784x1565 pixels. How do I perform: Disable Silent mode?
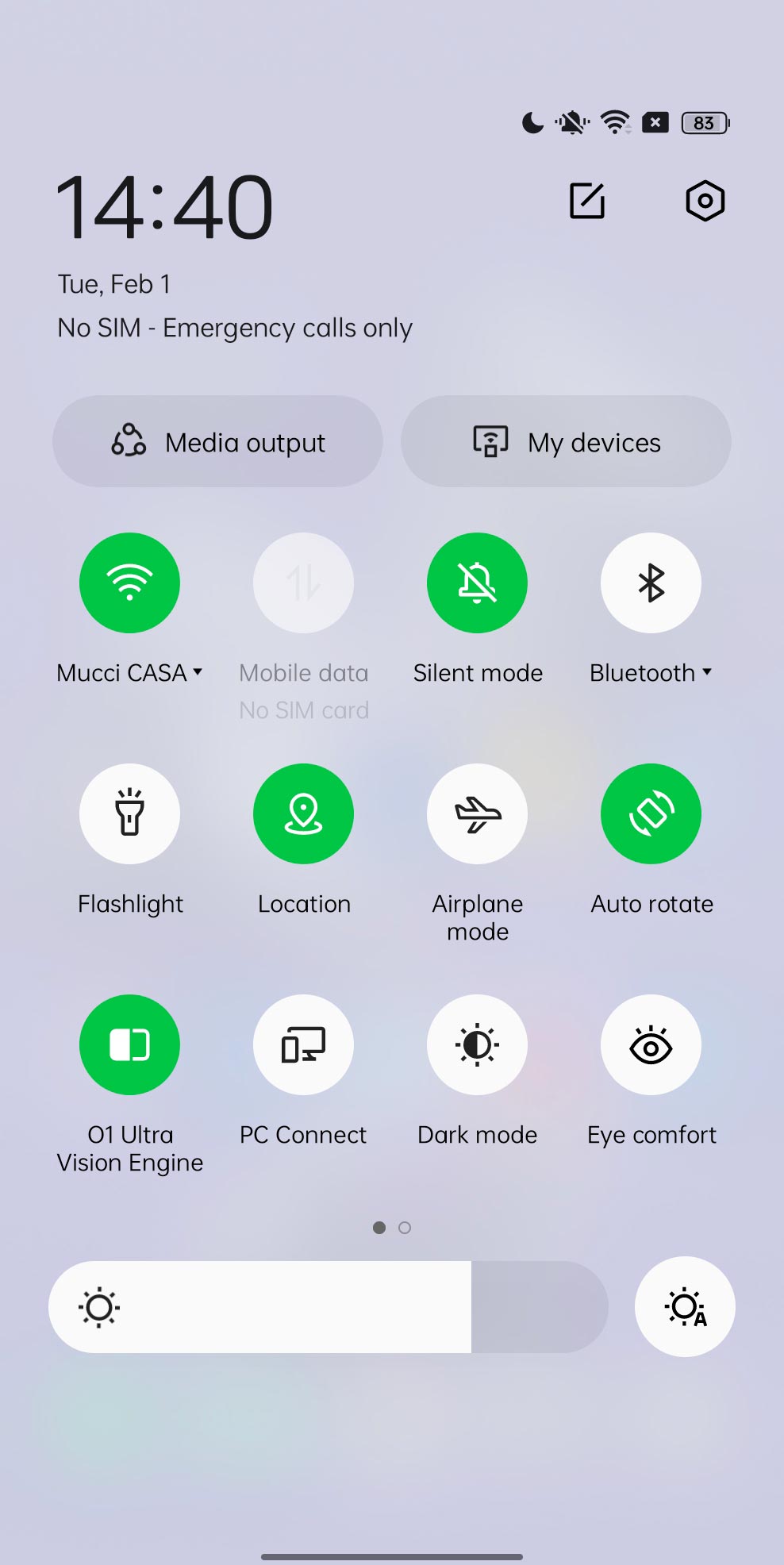tap(477, 583)
